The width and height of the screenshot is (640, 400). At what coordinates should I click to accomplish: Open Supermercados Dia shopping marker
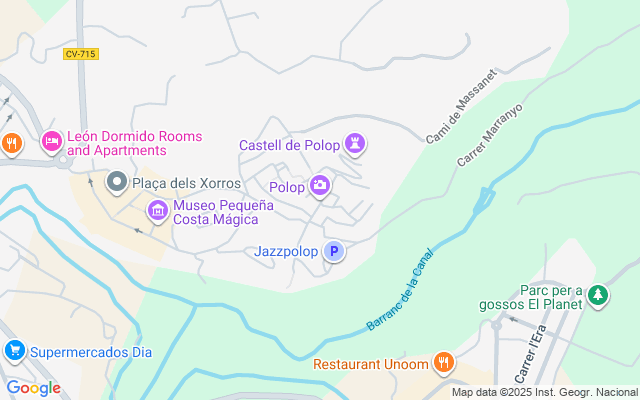tap(14, 351)
